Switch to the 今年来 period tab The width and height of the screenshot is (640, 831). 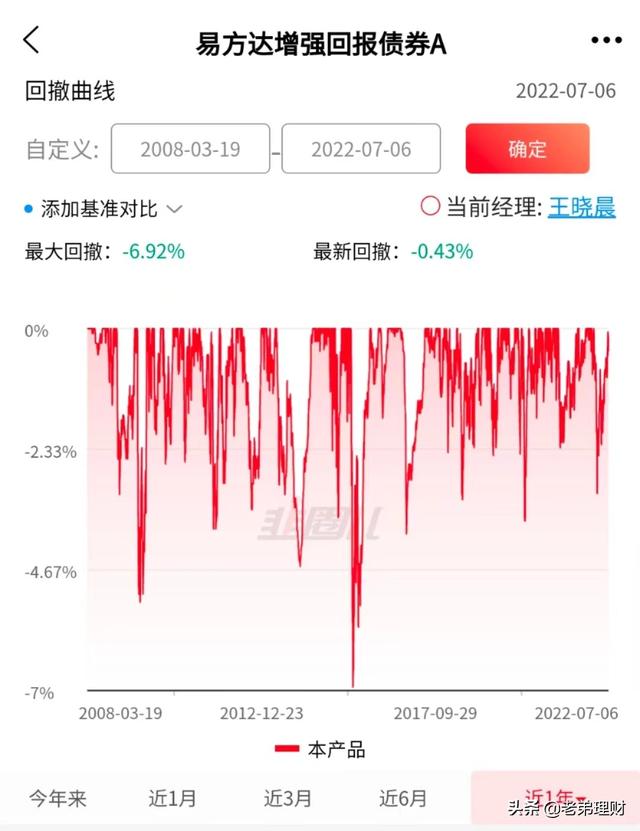57,798
